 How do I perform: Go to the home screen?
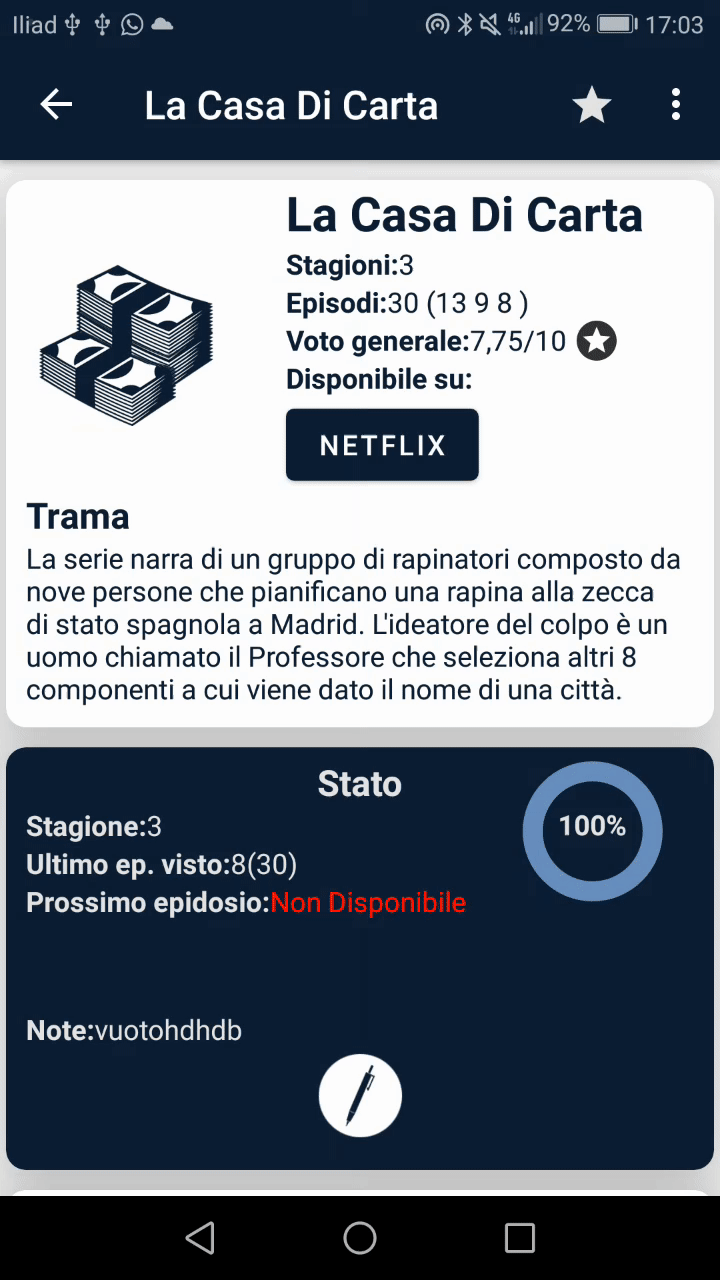coord(360,1238)
